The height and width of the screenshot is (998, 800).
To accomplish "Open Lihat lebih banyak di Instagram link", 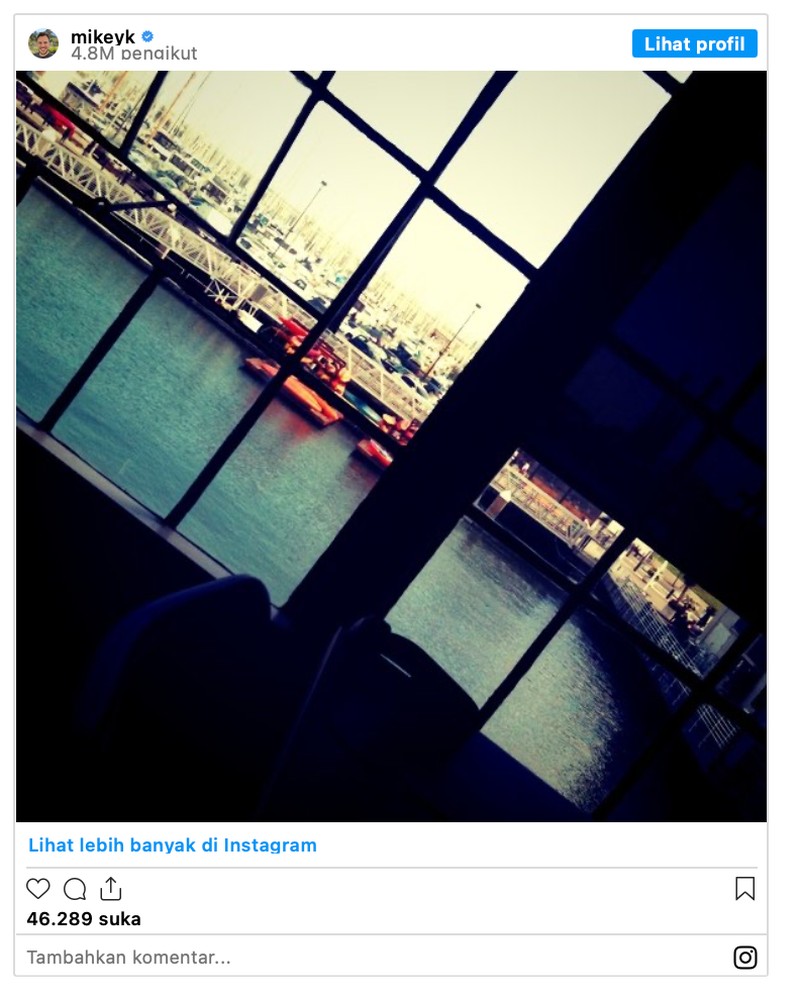I will click(x=172, y=845).
